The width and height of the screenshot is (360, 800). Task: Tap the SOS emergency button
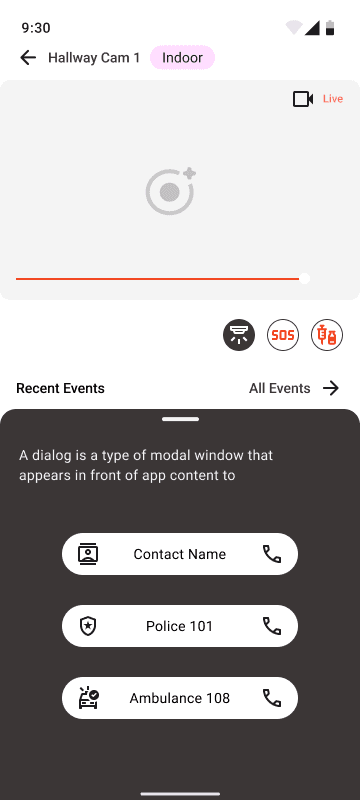(x=283, y=335)
